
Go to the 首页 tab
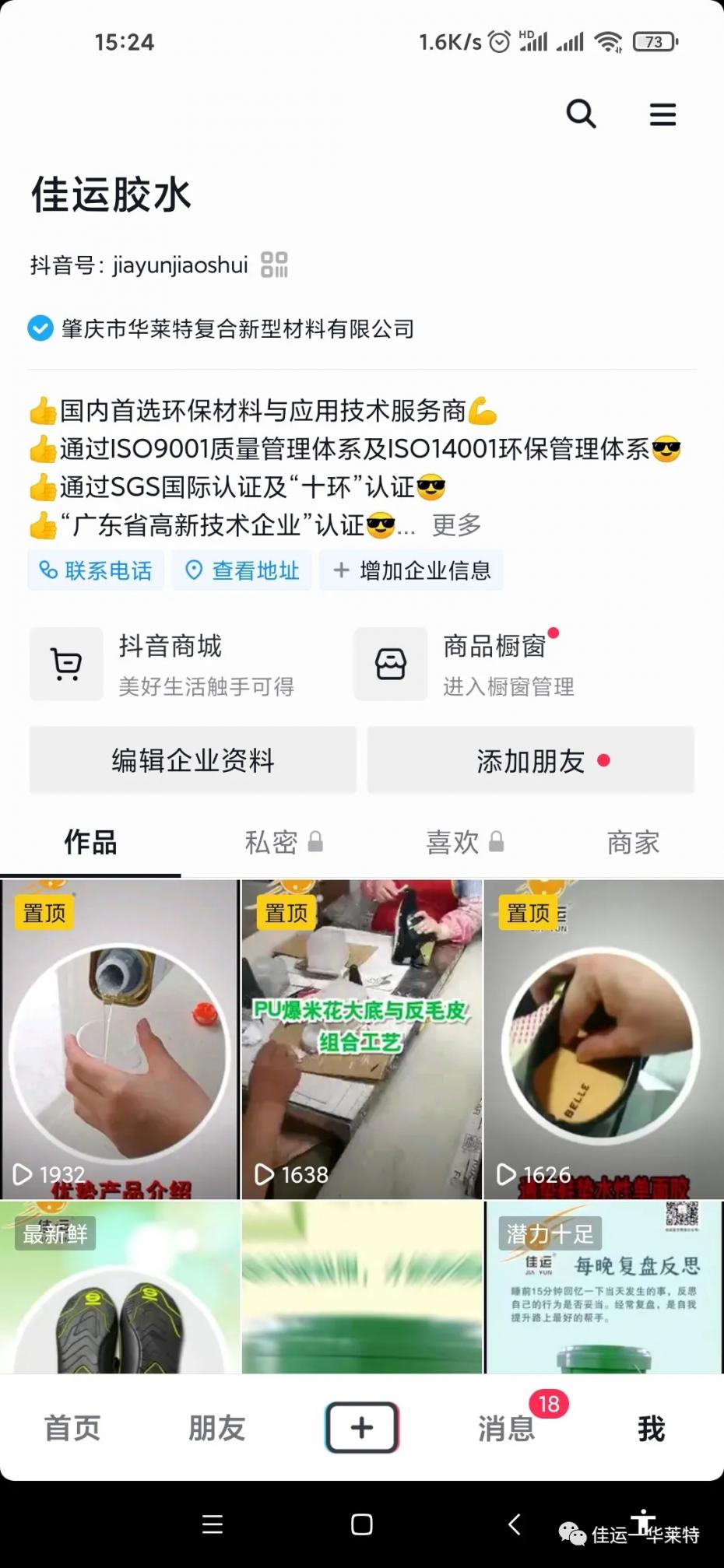72,1428
